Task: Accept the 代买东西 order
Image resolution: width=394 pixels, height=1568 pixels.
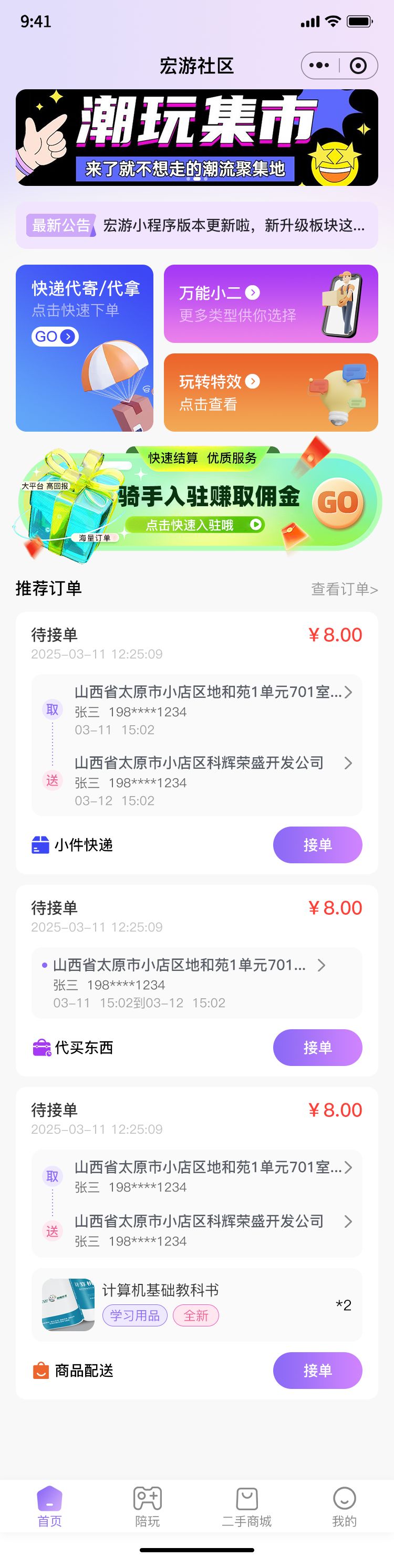Action: [317, 1048]
